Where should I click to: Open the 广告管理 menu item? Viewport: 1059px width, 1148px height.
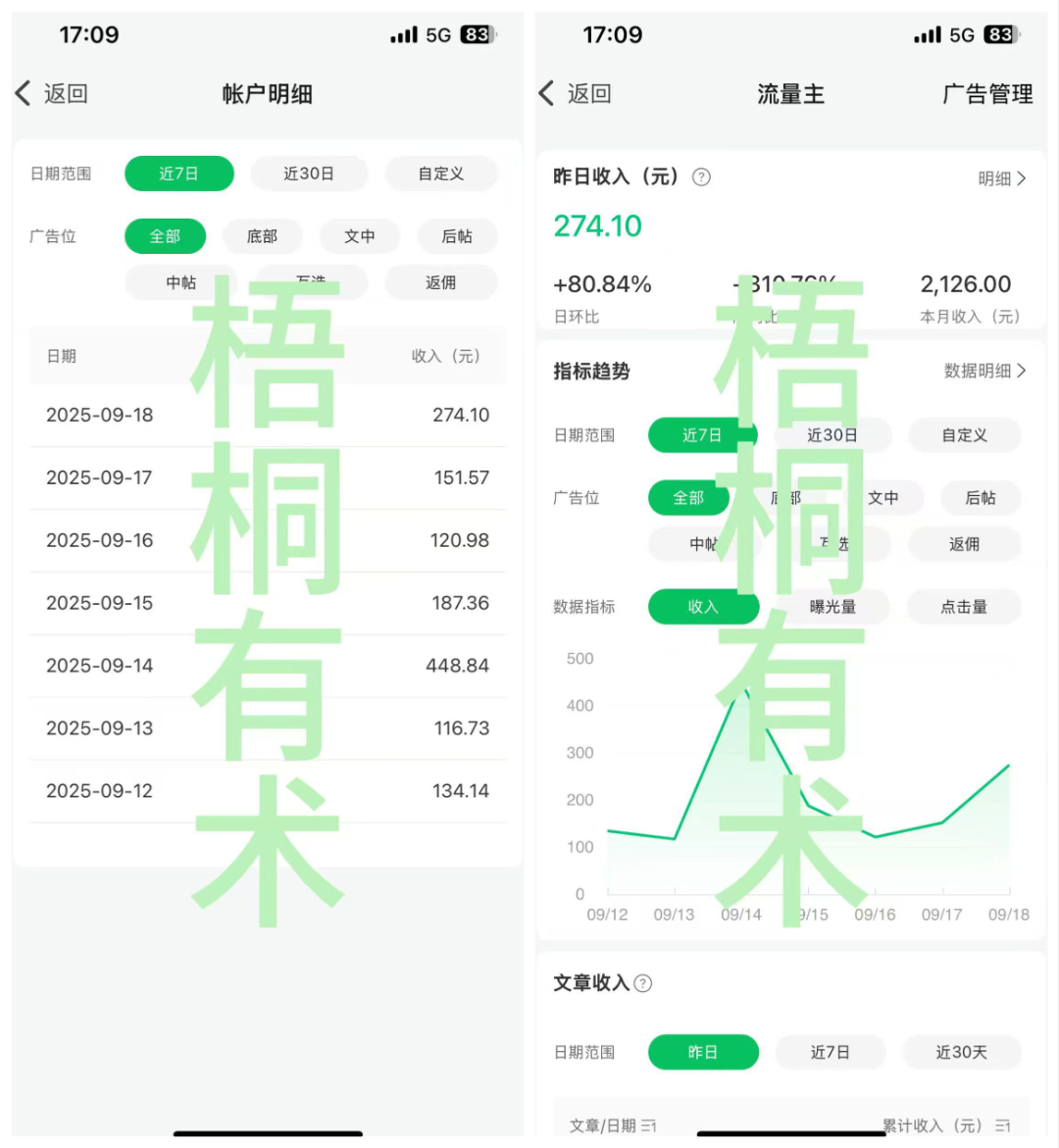pyautogui.click(x=986, y=95)
